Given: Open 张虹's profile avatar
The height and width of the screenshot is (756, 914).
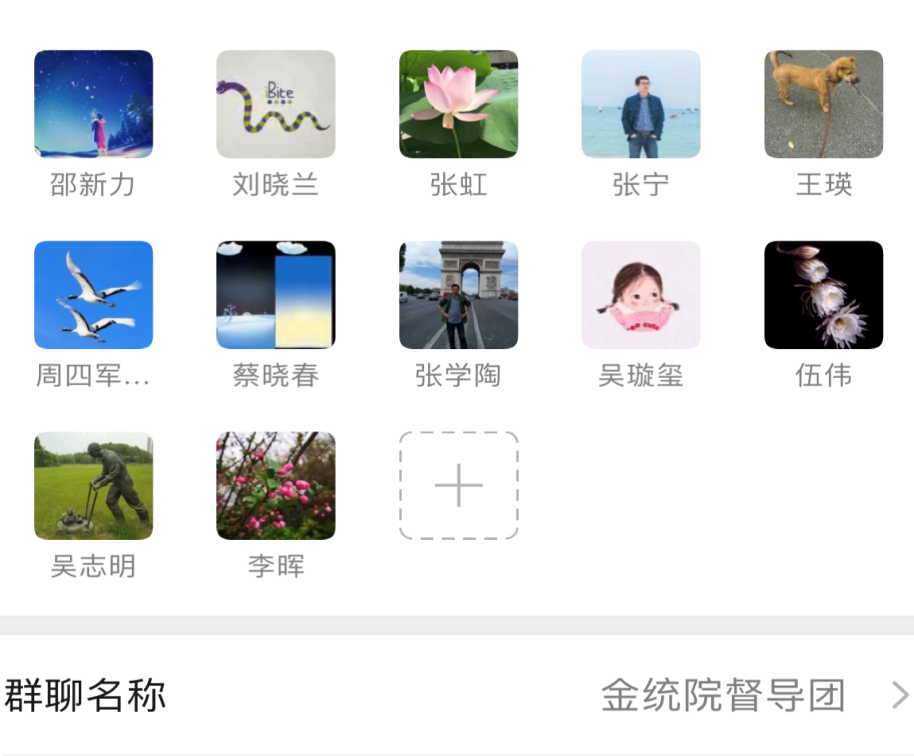Looking at the screenshot, I should pos(458,105).
